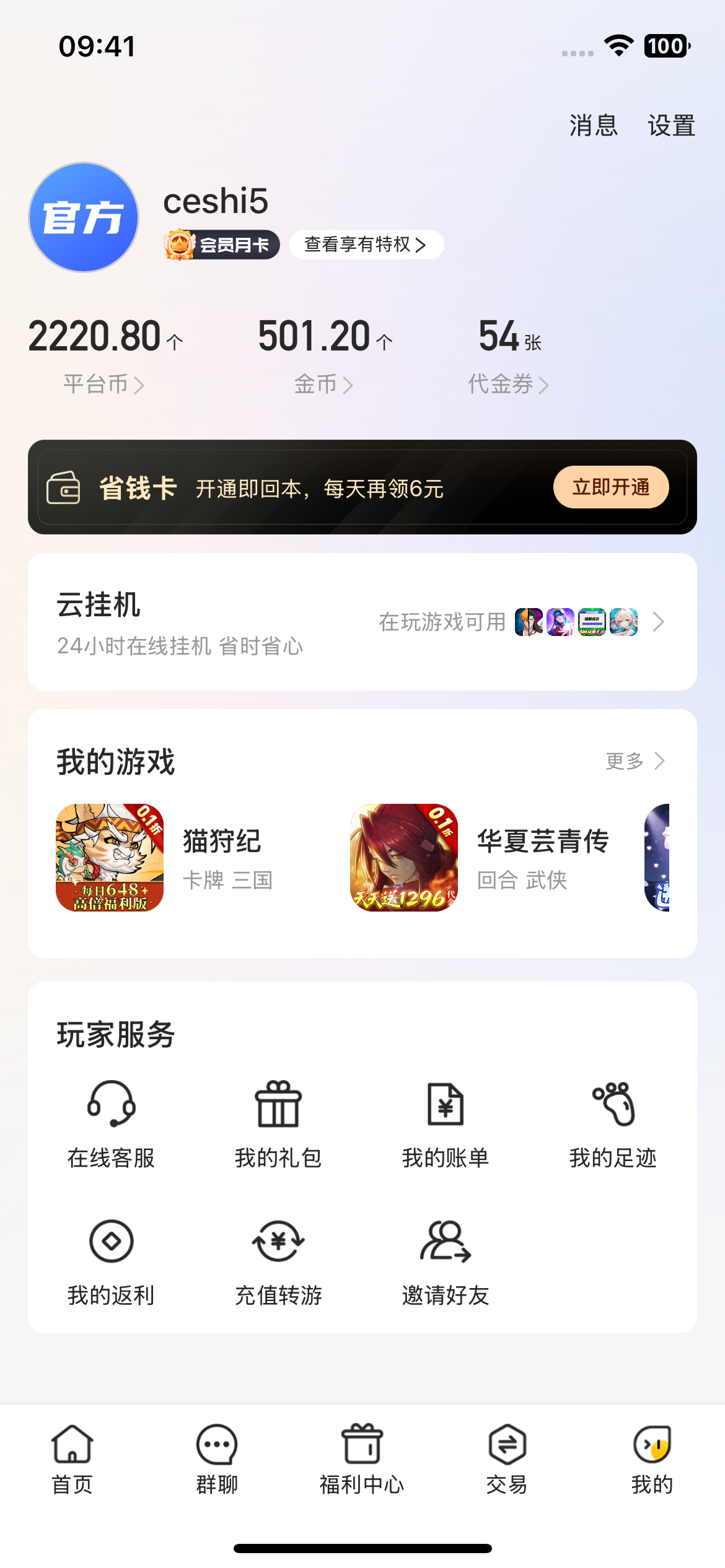Tap 立即开通 for 省钱卡
Image resolution: width=725 pixels, height=1568 pixels.
[611, 487]
